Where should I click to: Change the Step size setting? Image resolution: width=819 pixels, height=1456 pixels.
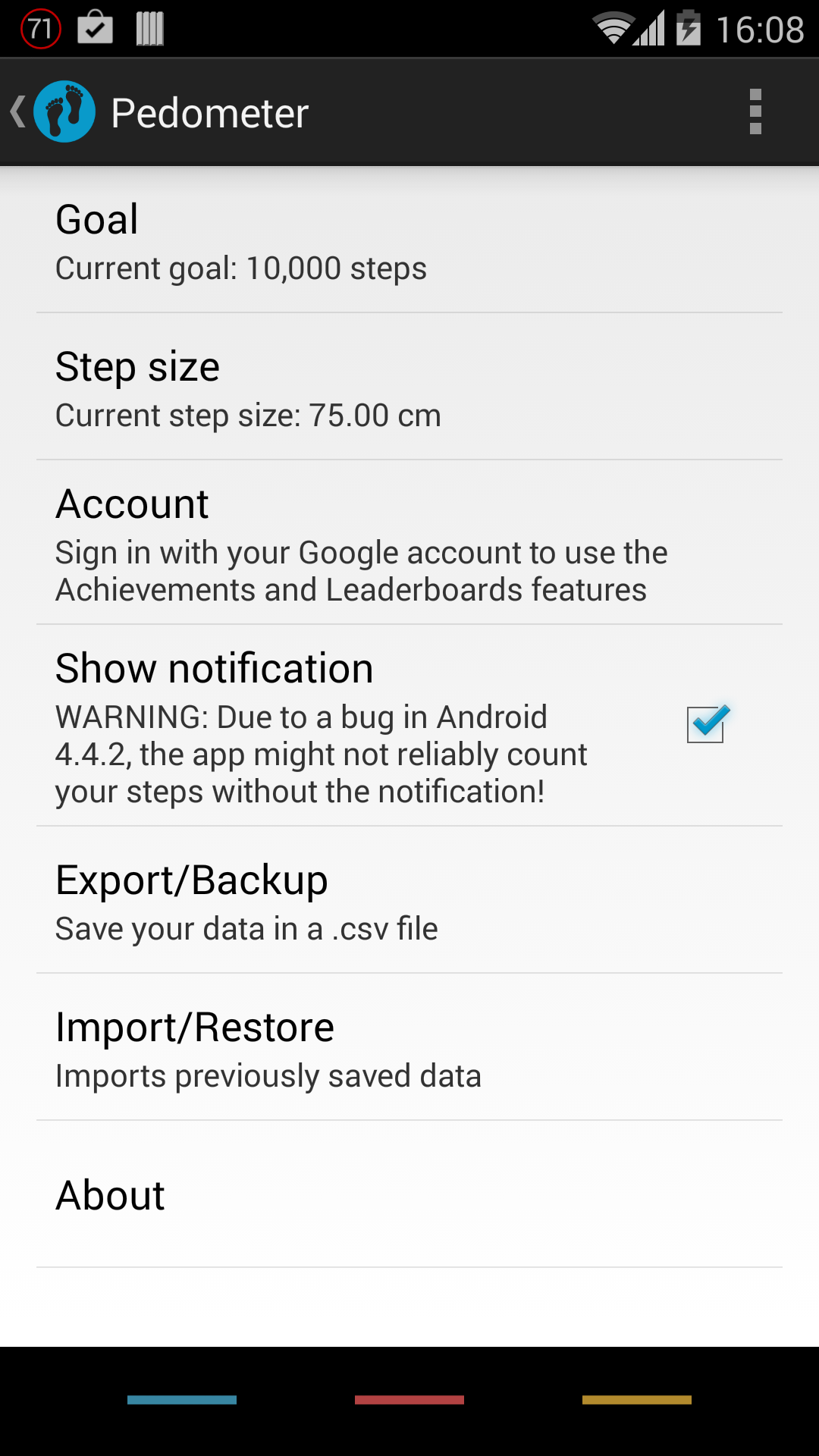click(x=409, y=388)
